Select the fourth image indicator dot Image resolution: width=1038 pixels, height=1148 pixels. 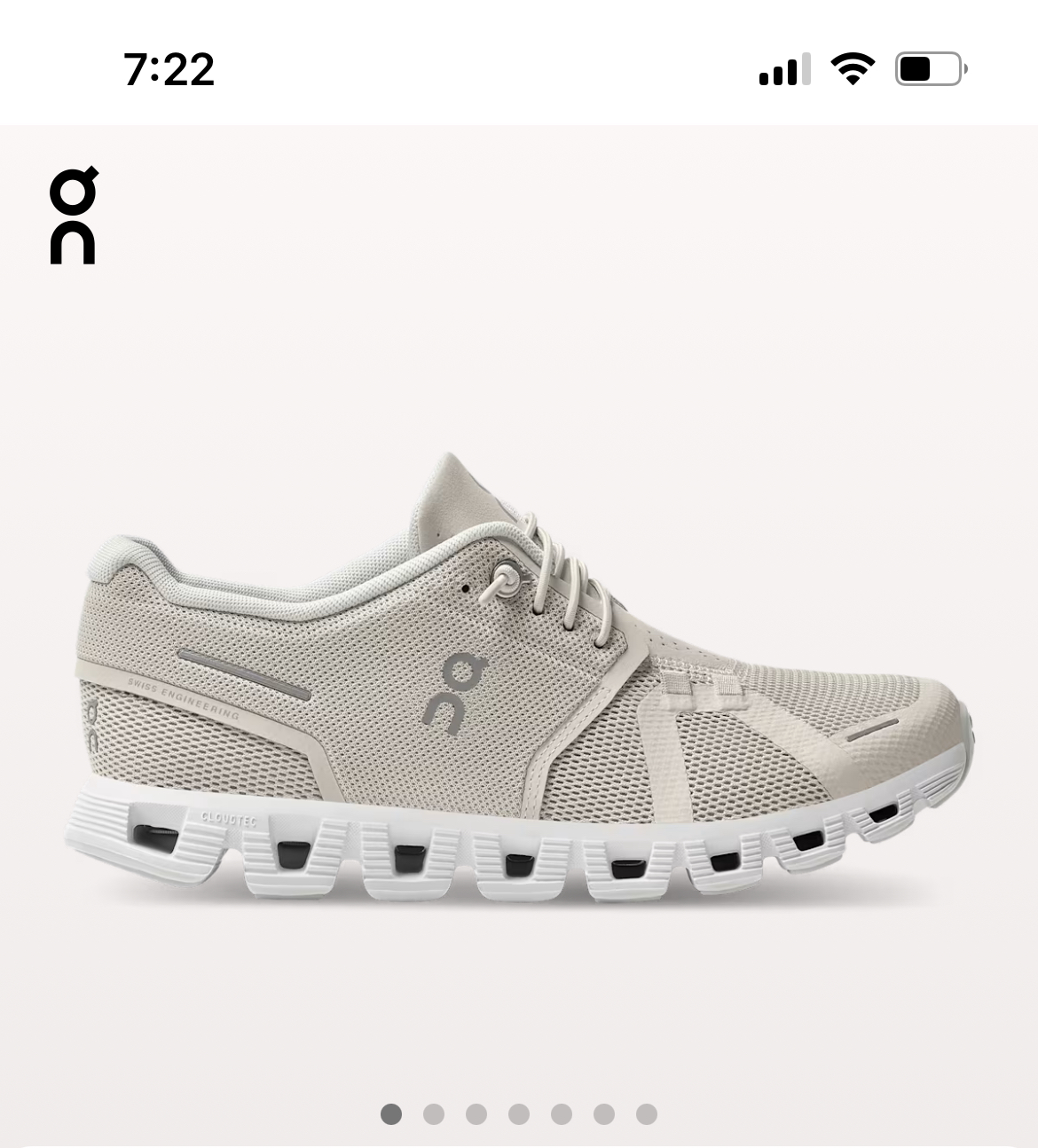(x=519, y=1114)
